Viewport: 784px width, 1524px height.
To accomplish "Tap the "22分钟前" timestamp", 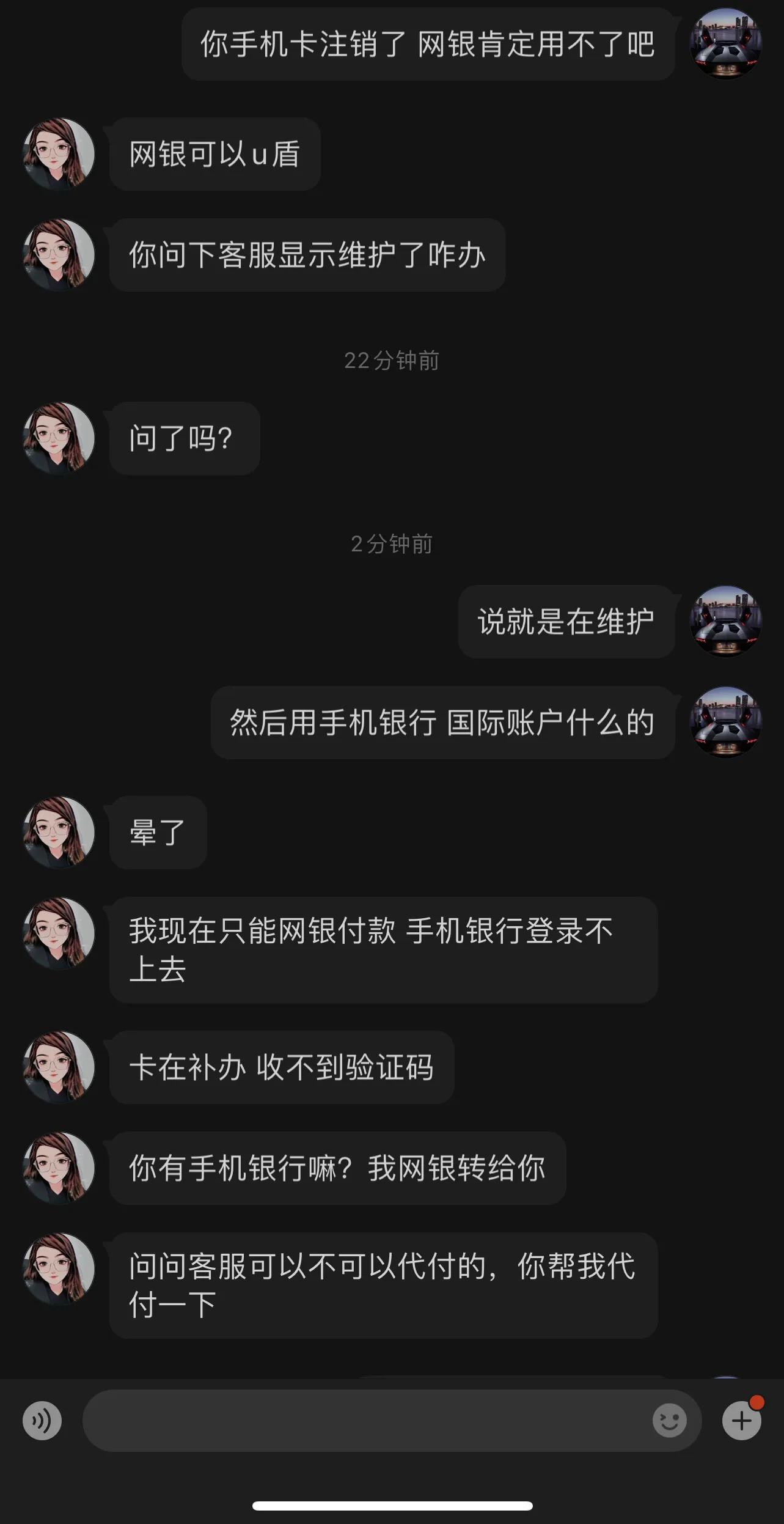I will coord(392,361).
